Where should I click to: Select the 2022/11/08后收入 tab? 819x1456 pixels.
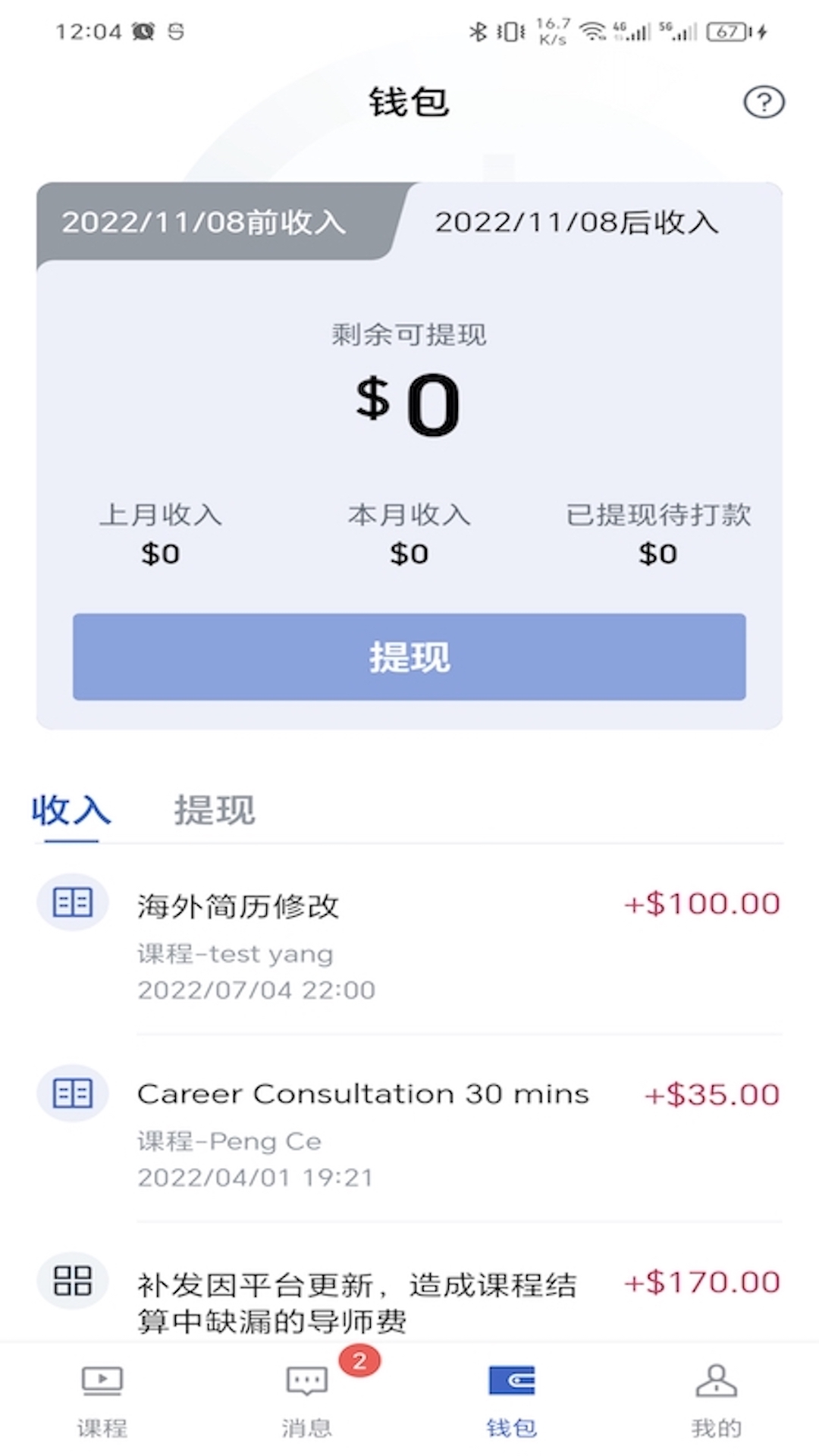click(x=576, y=222)
